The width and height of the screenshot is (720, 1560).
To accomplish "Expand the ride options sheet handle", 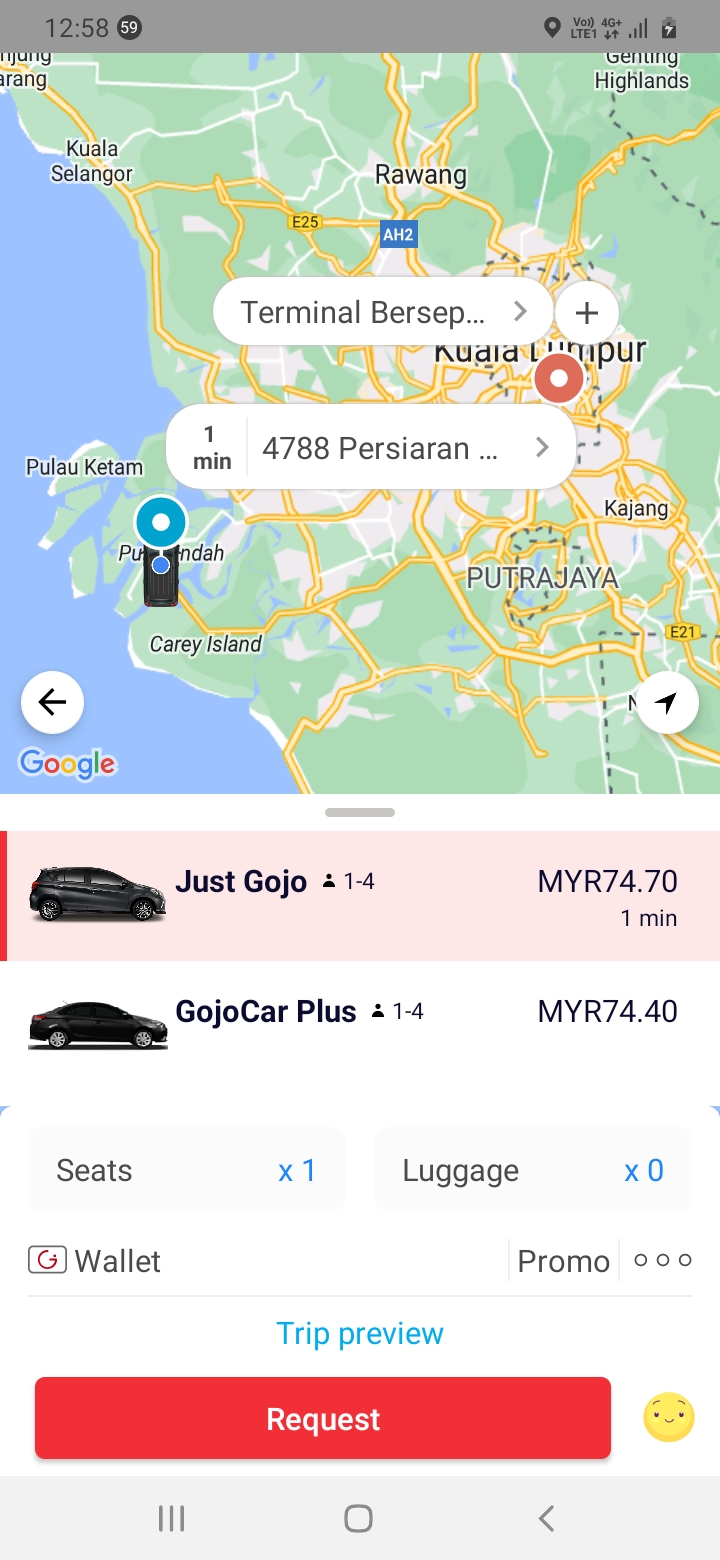I will click(x=360, y=812).
